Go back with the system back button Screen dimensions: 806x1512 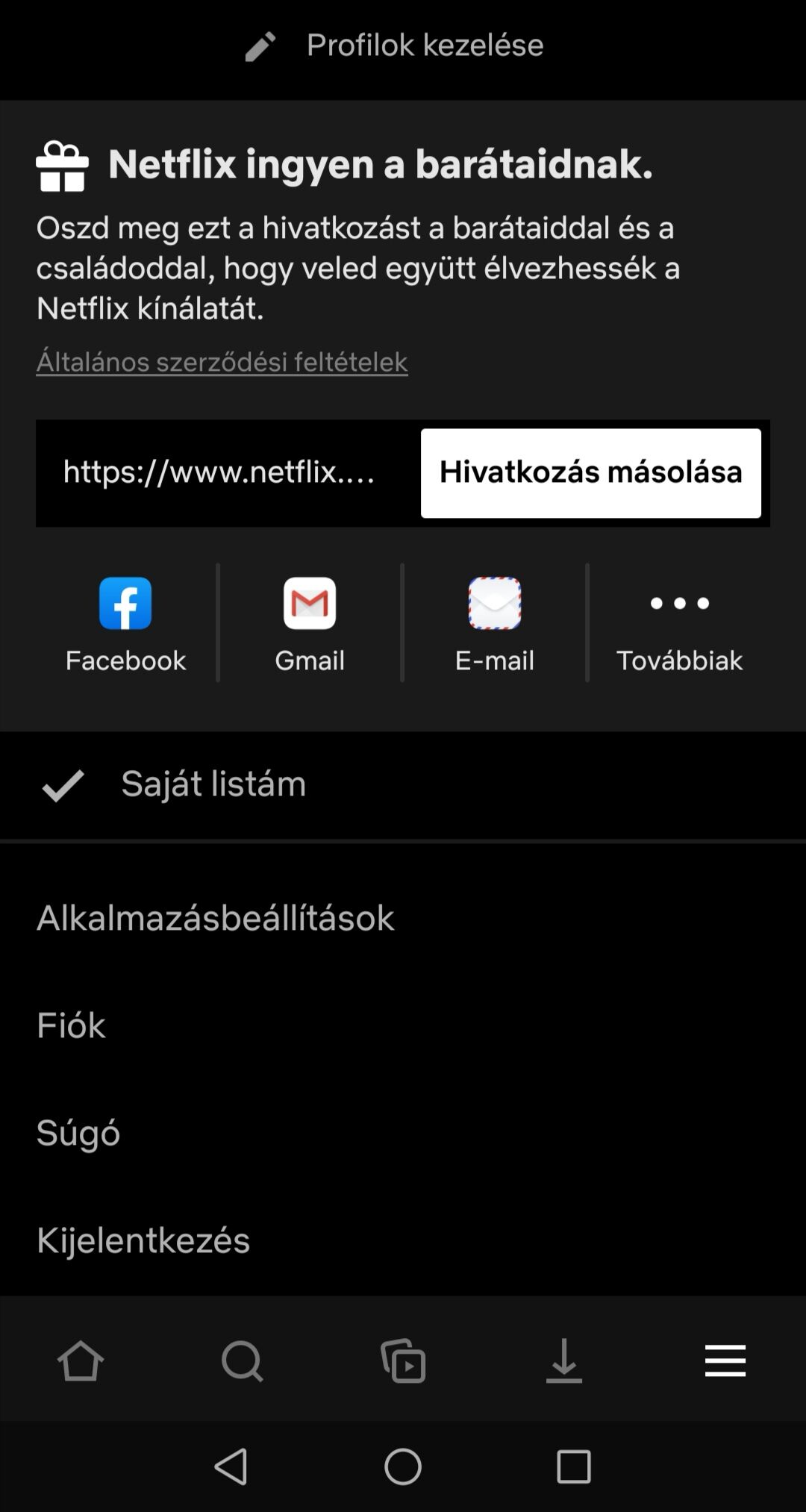tap(231, 1466)
